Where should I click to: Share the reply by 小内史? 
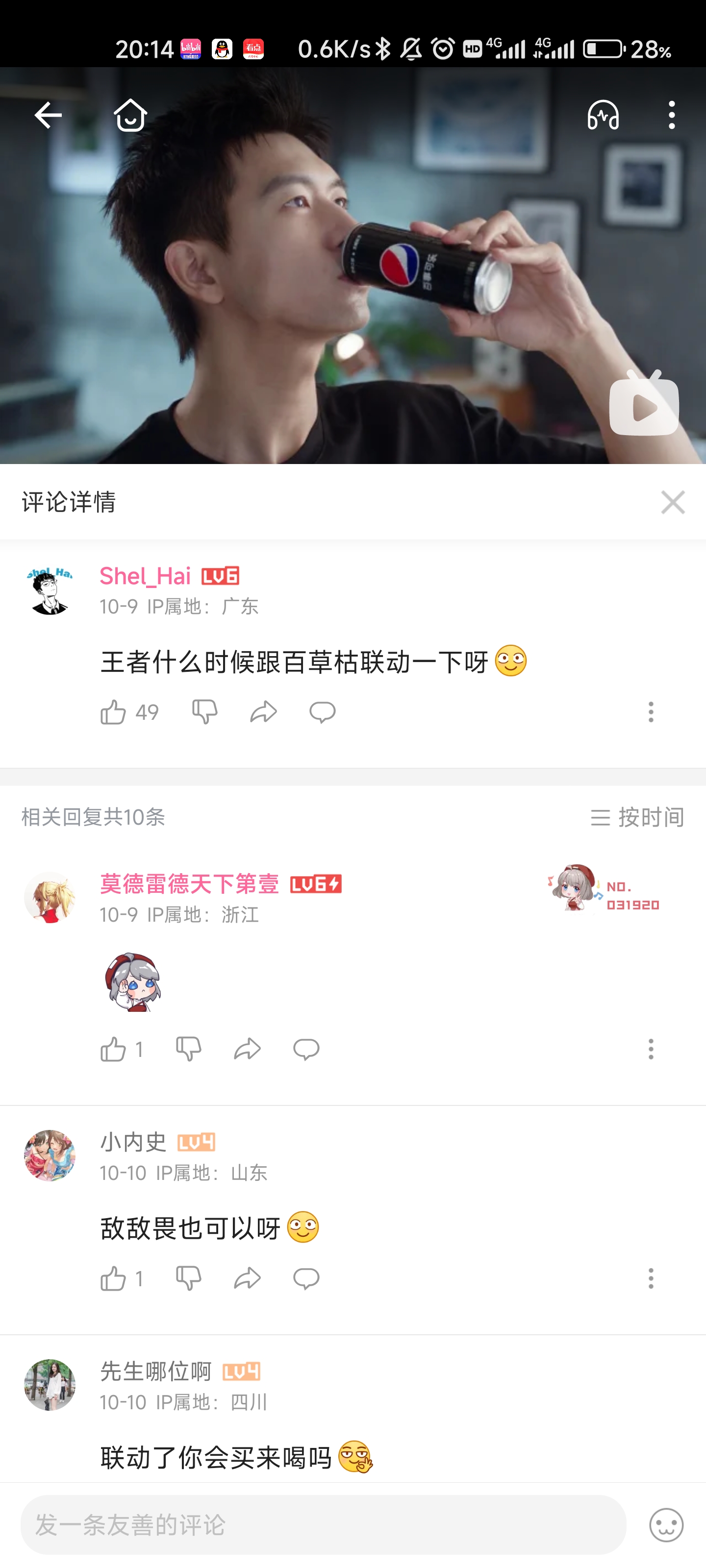click(x=247, y=1278)
